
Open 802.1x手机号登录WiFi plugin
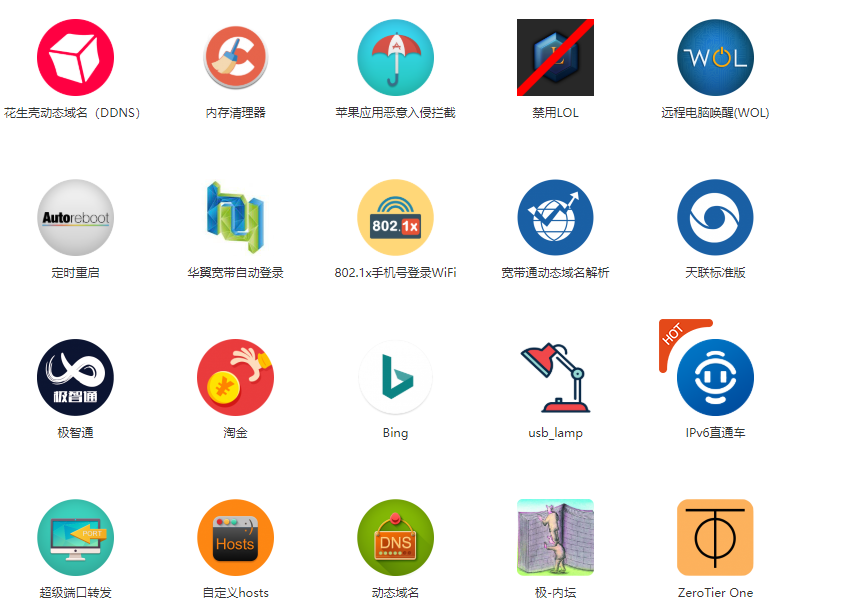pos(395,218)
